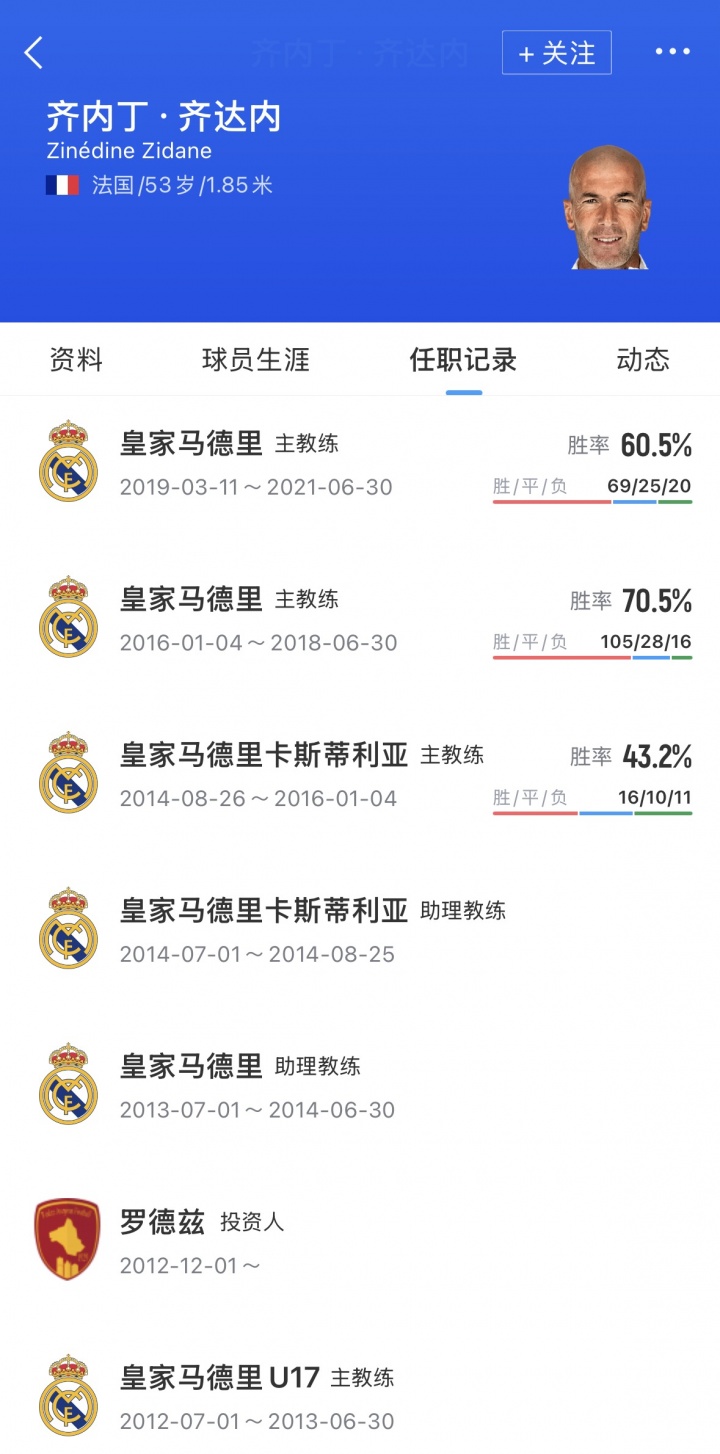Open 皇家马德里 主教练 2019-03-11 record

coord(360,465)
